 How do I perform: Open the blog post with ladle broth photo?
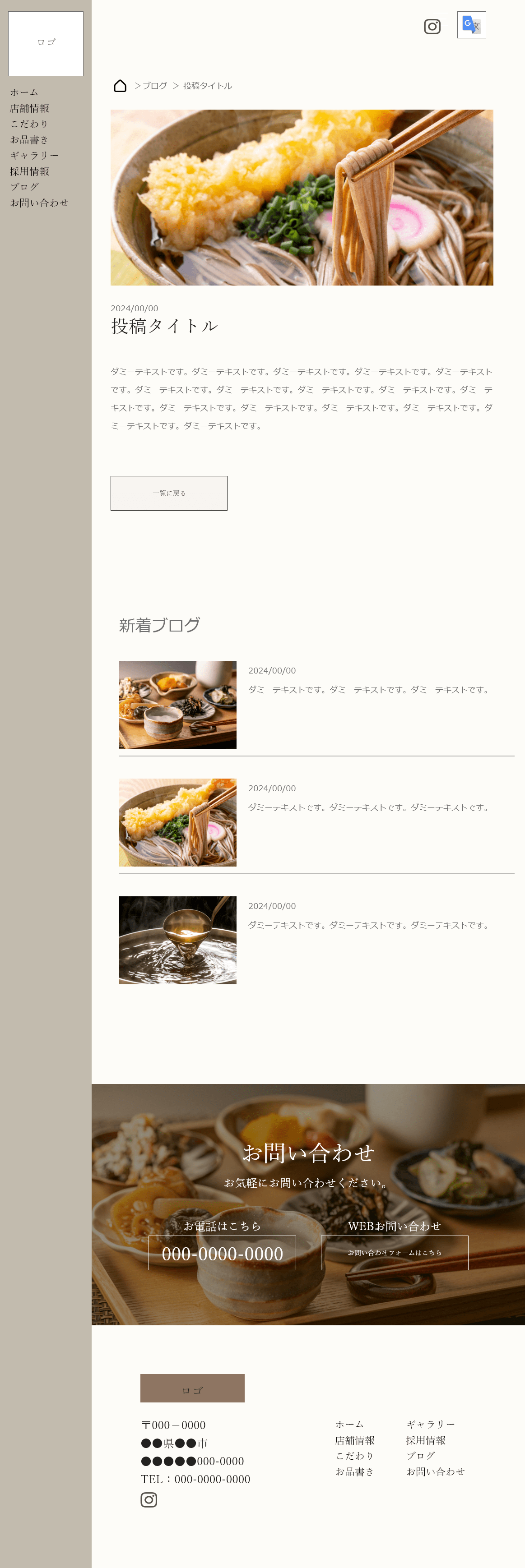(x=177, y=940)
